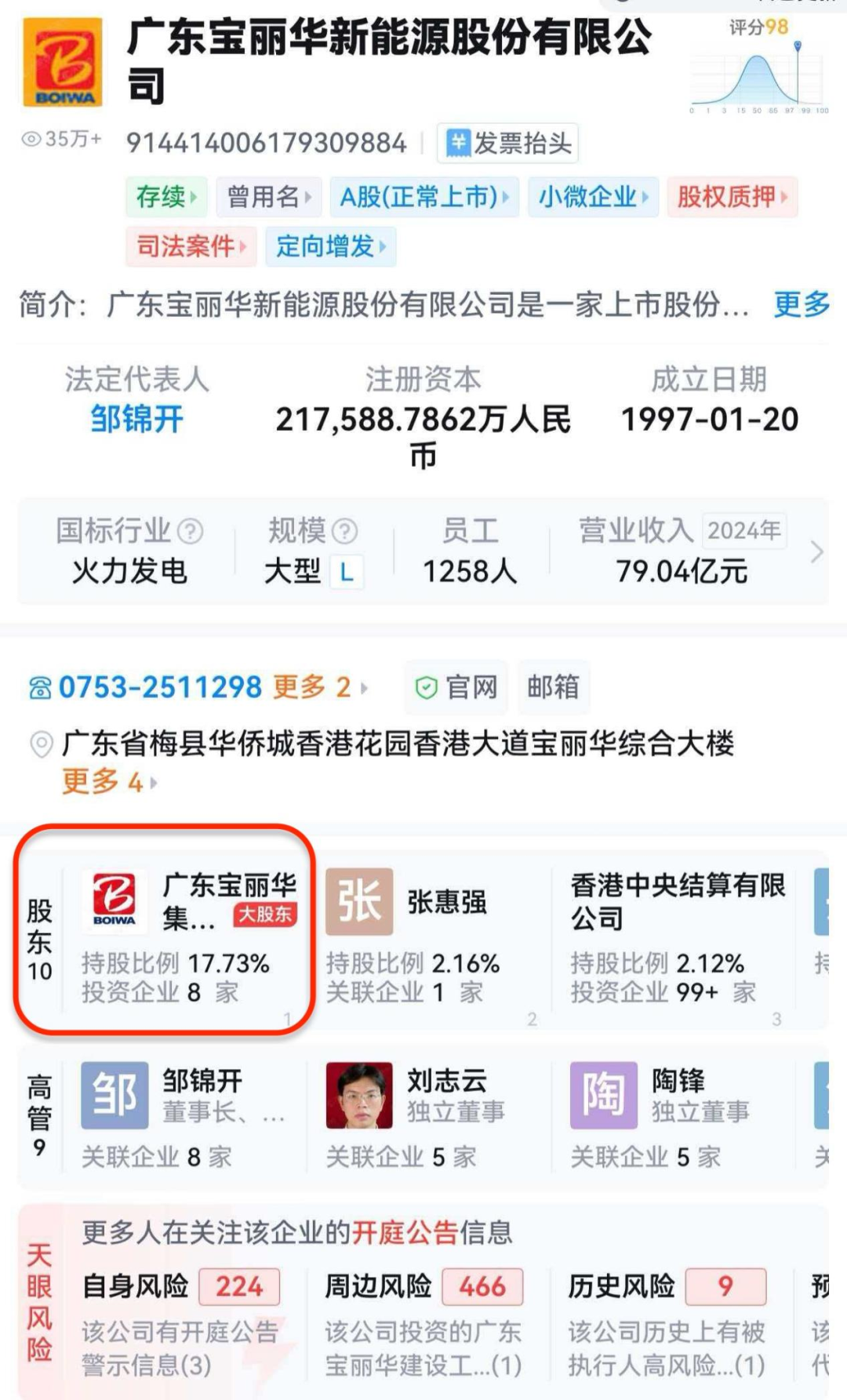Call the phone number 0753-2511298
The width and height of the screenshot is (847, 1400).
pyautogui.click(x=160, y=688)
